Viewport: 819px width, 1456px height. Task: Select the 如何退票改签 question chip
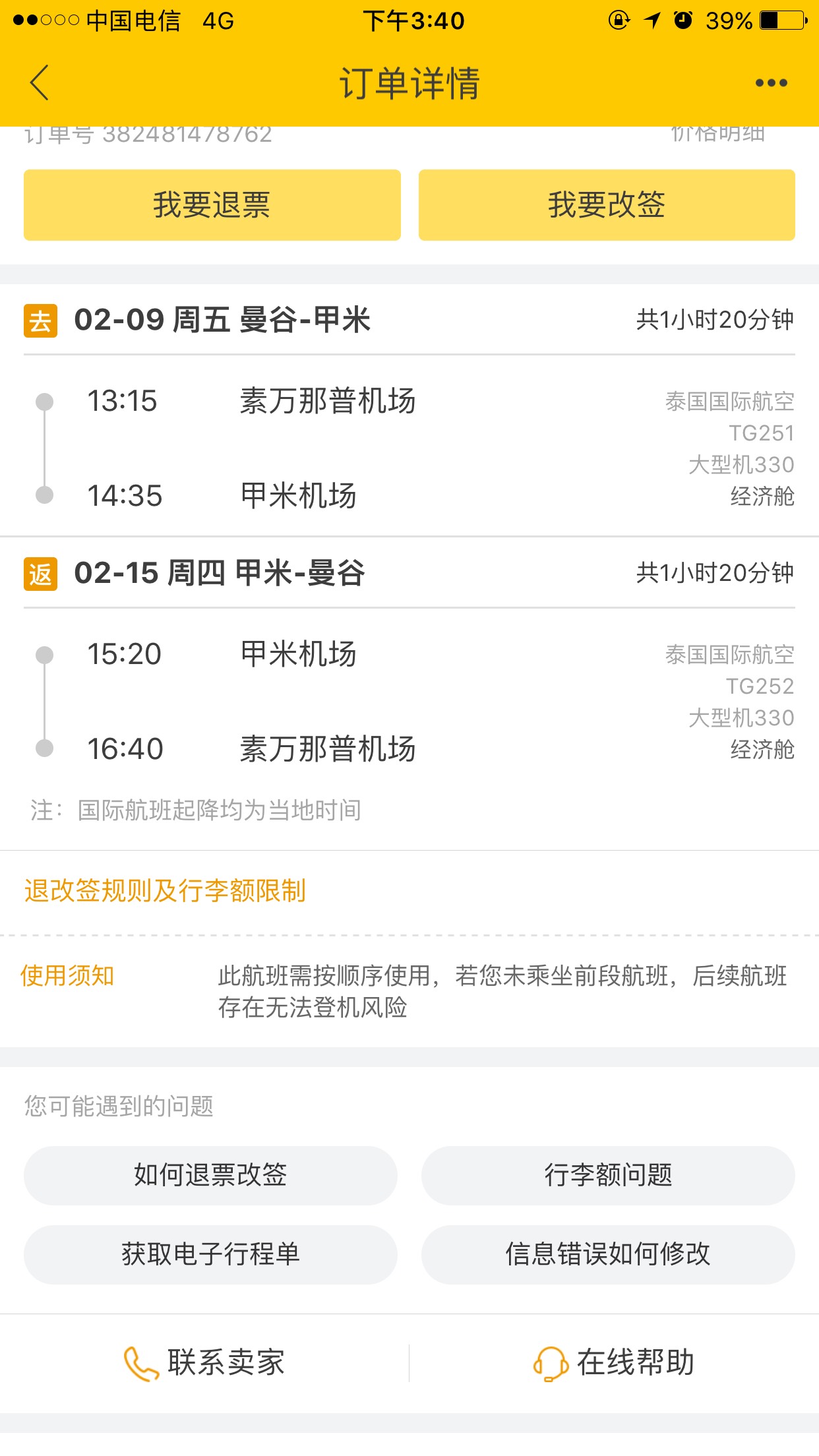(x=210, y=1175)
